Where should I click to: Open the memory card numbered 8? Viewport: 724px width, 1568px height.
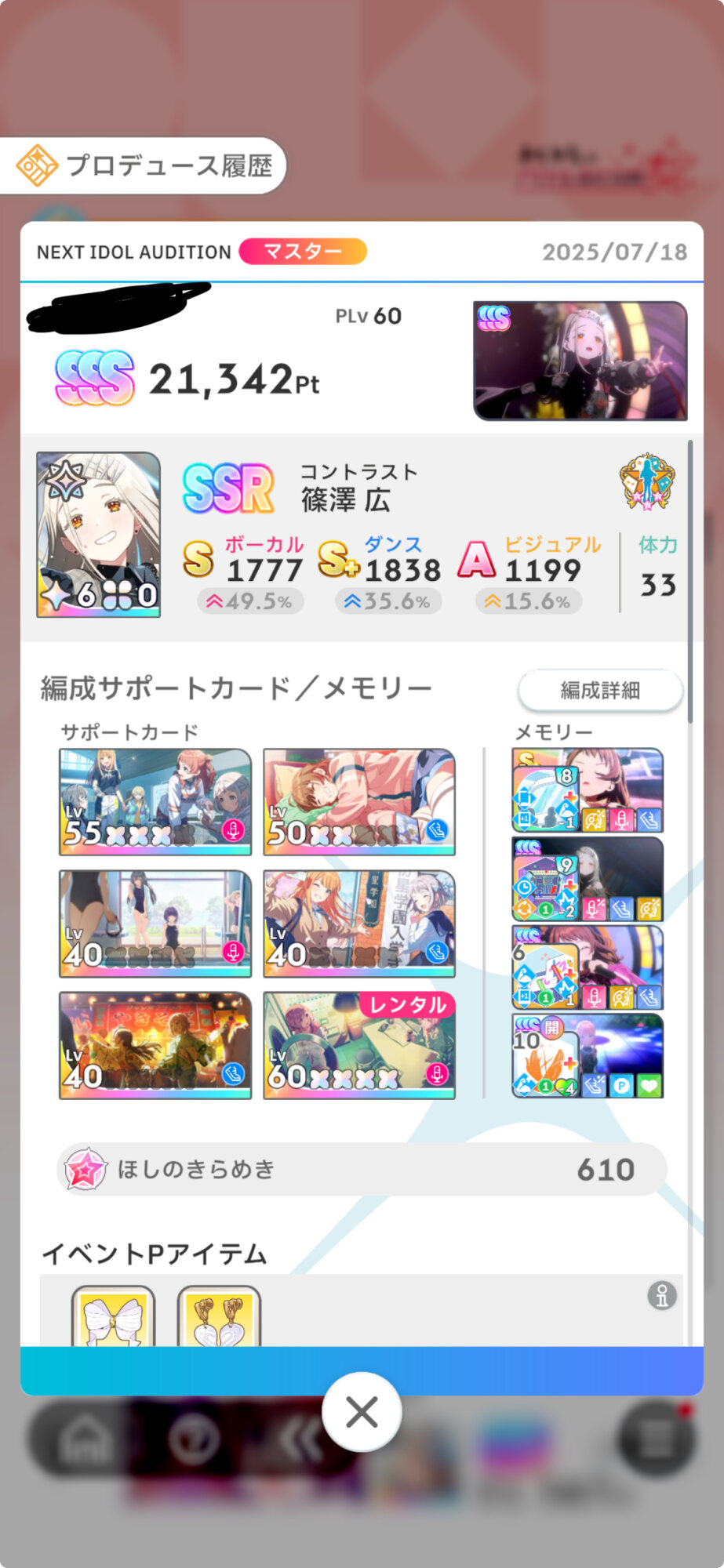tap(588, 790)
